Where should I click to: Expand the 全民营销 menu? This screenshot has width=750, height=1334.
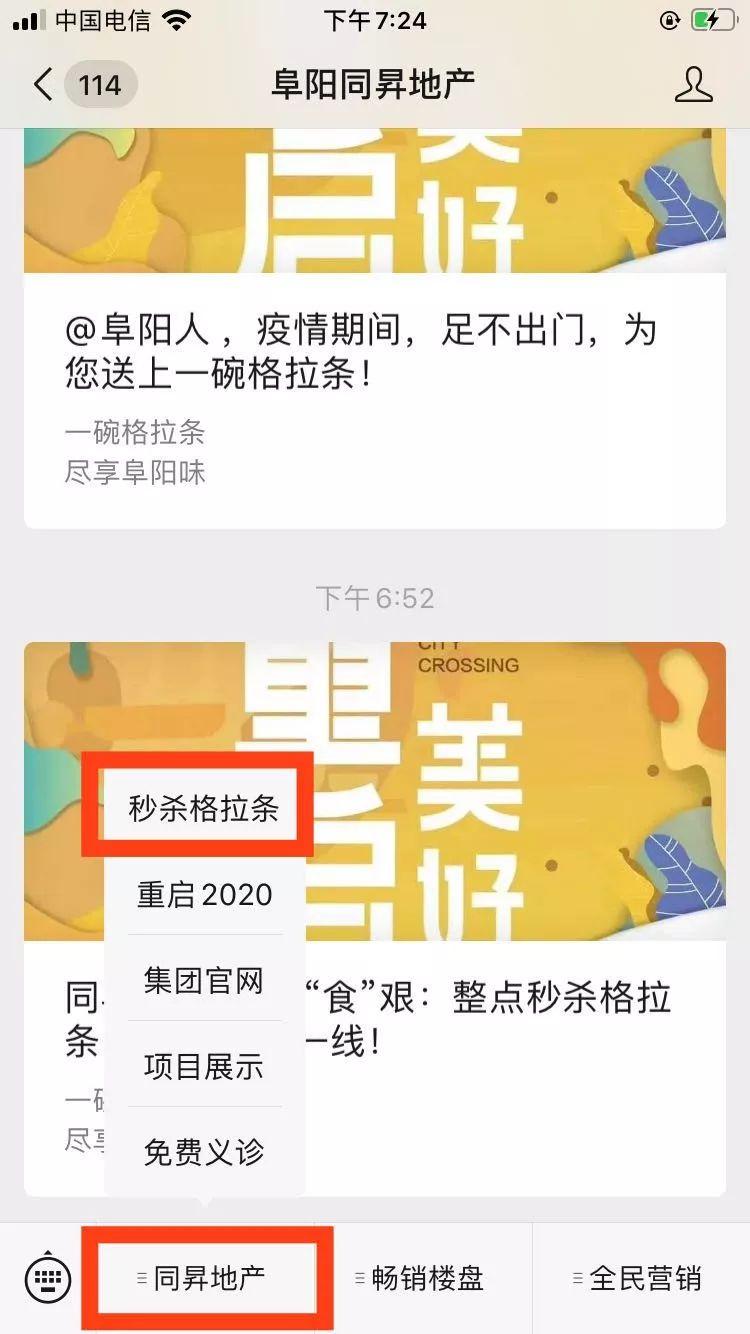640,1278
